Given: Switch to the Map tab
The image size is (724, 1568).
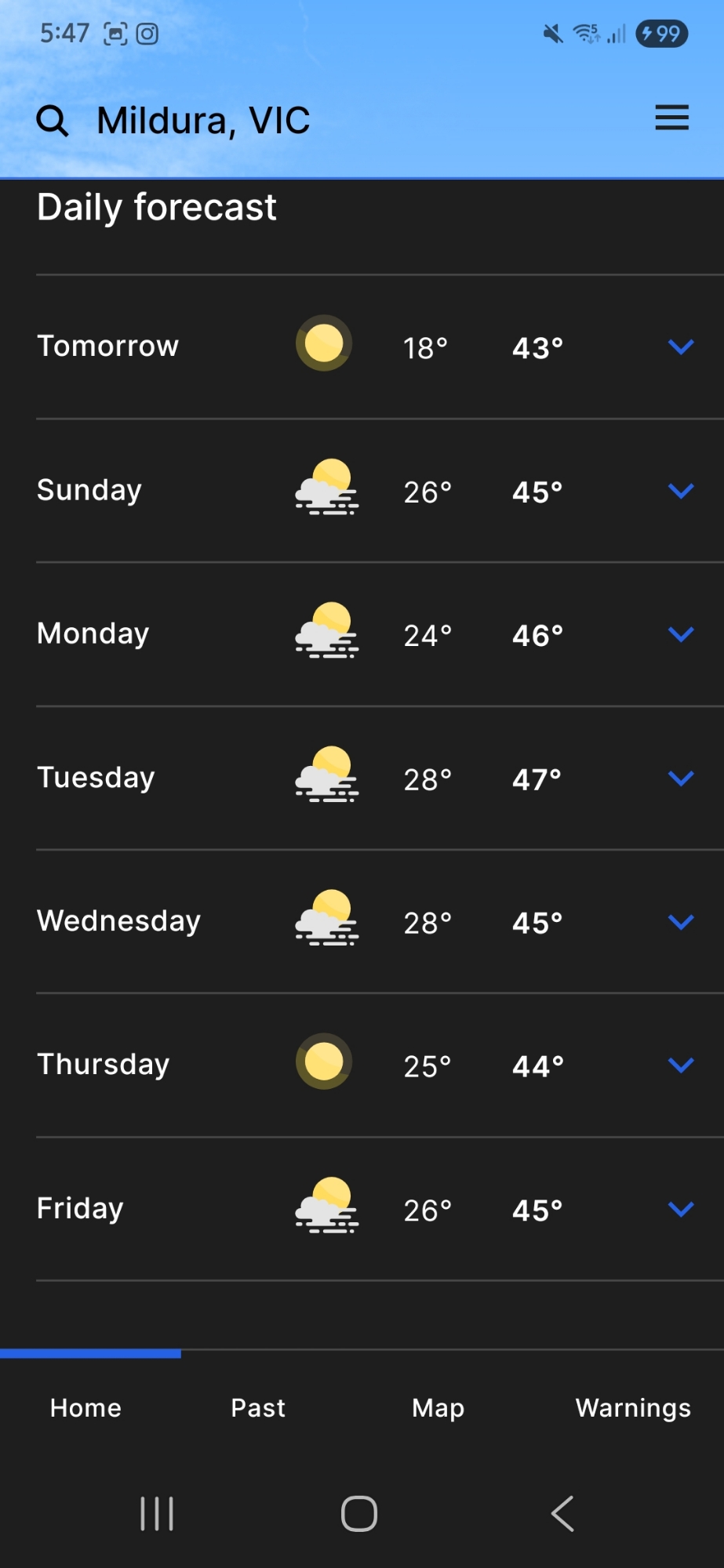Looking at the screenshot, I should [x=438, y=1408].
